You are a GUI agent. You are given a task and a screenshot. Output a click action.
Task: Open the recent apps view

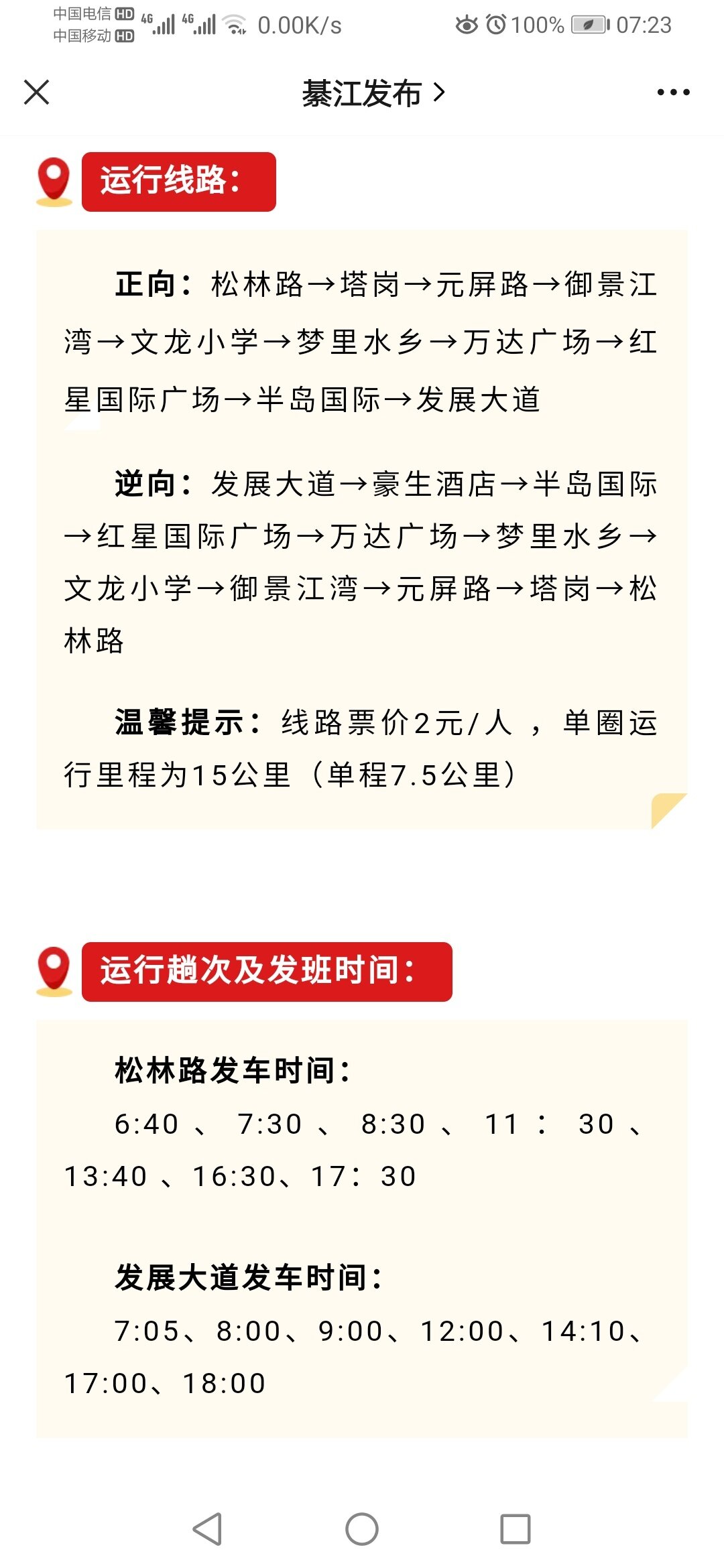click(516, 1528)
